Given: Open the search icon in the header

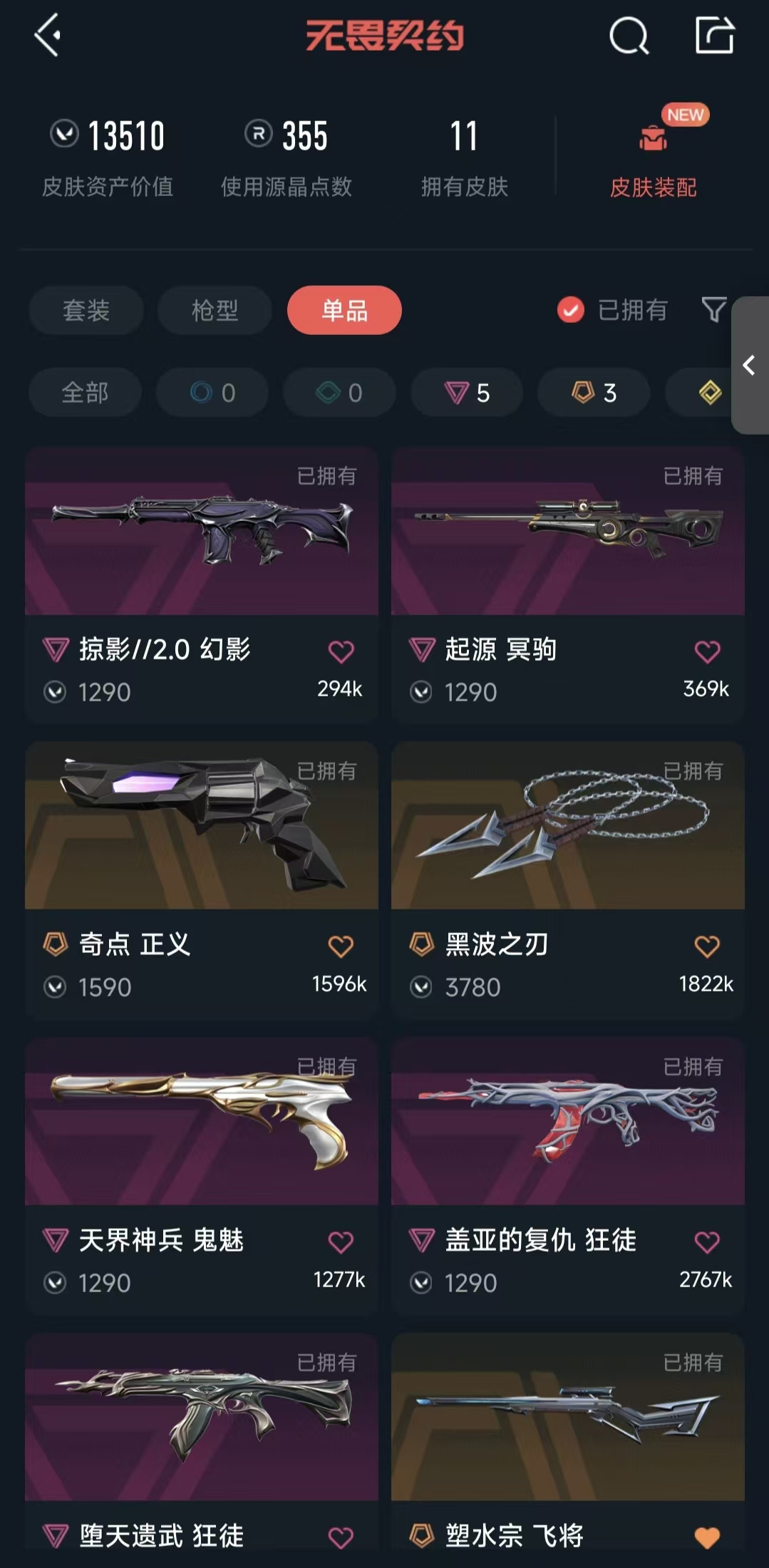Looking at the screenshot, I should [x=629, y=36].
